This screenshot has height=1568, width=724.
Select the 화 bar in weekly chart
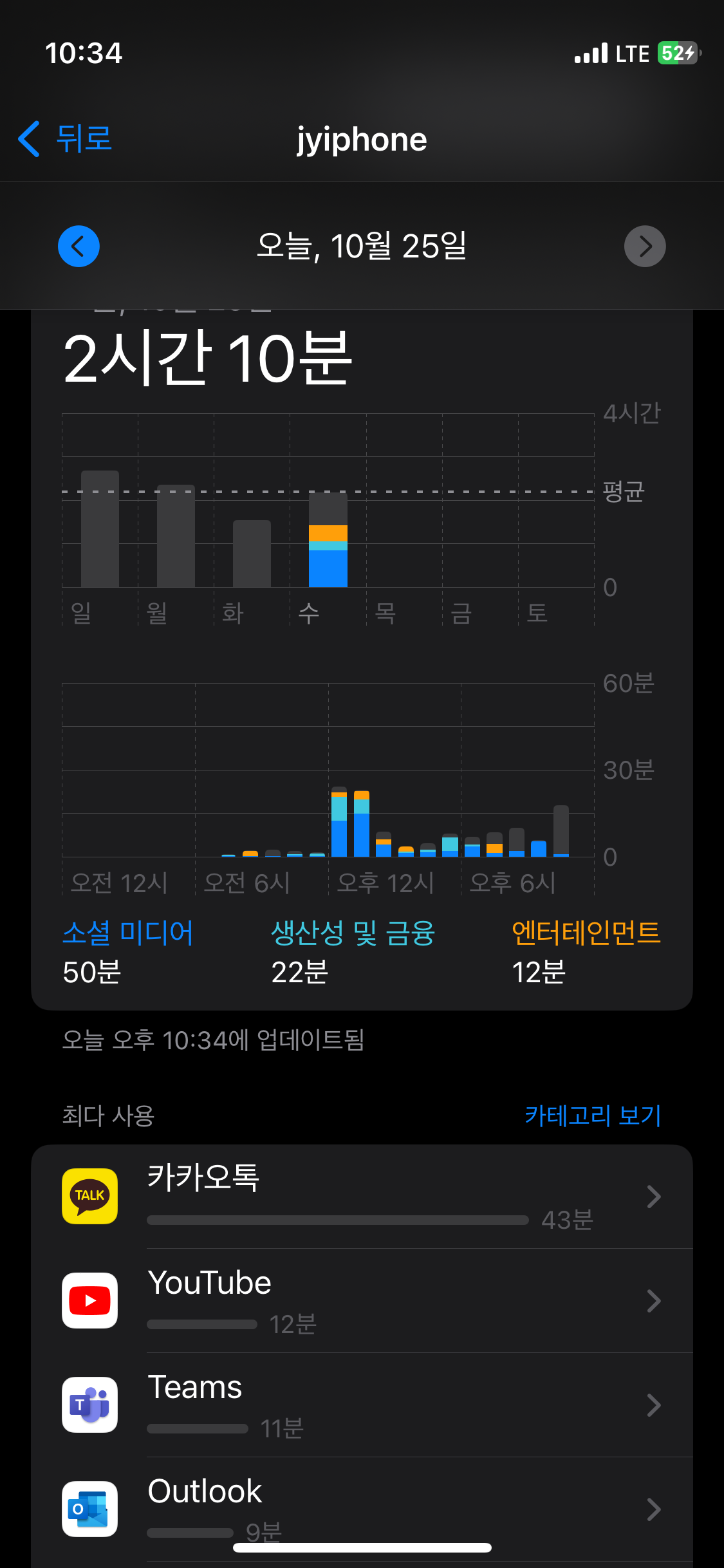(x=252, y=554)
